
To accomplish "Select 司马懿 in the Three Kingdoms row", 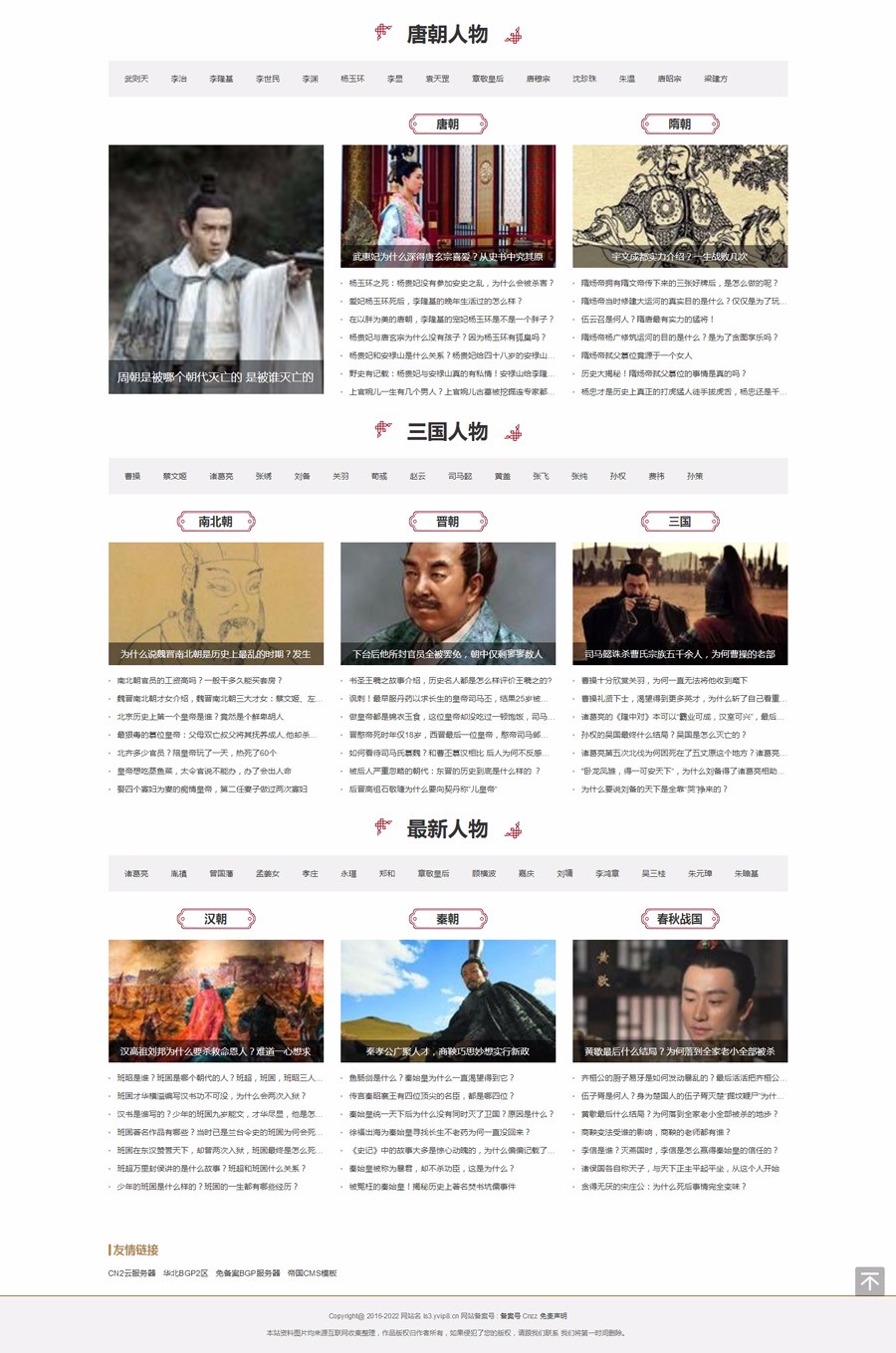I will click(460, 476).
